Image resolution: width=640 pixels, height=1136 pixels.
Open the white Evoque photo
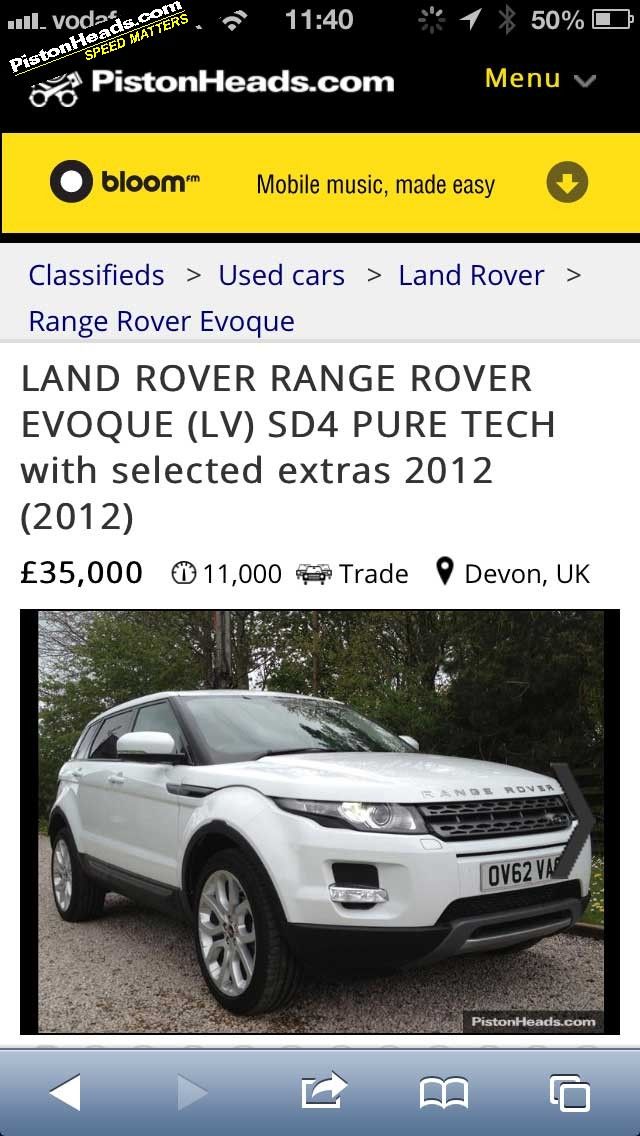[x=320, y=822]
